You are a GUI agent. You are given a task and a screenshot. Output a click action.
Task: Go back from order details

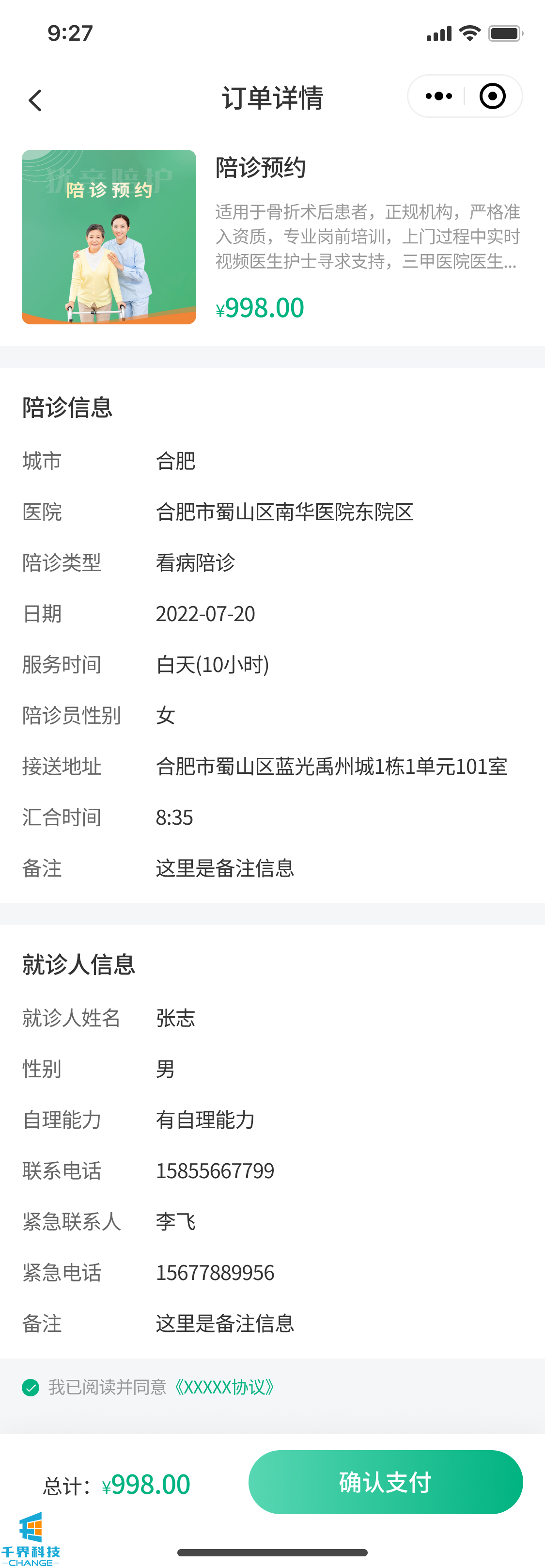click(x=35, y=100)
